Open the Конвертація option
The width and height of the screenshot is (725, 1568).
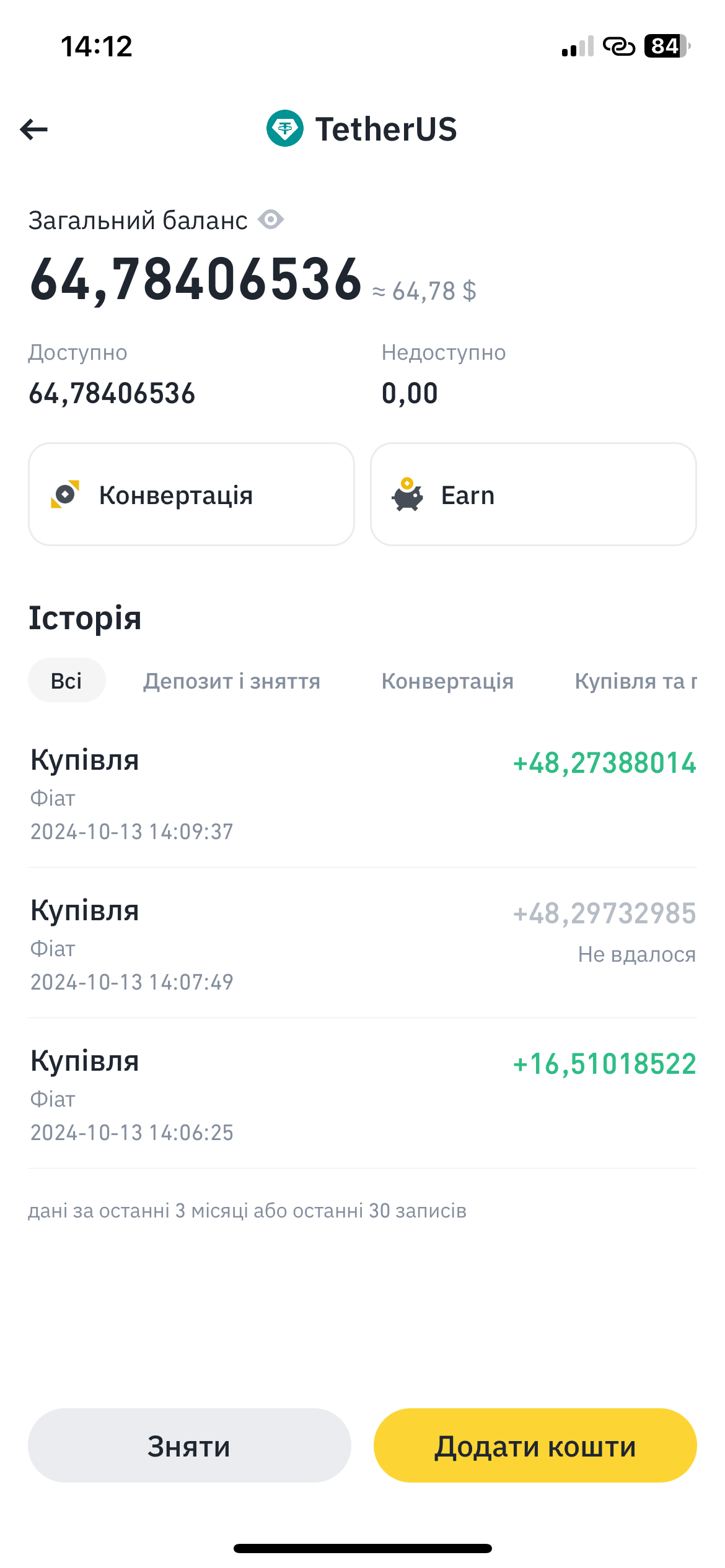click(191, 494)
